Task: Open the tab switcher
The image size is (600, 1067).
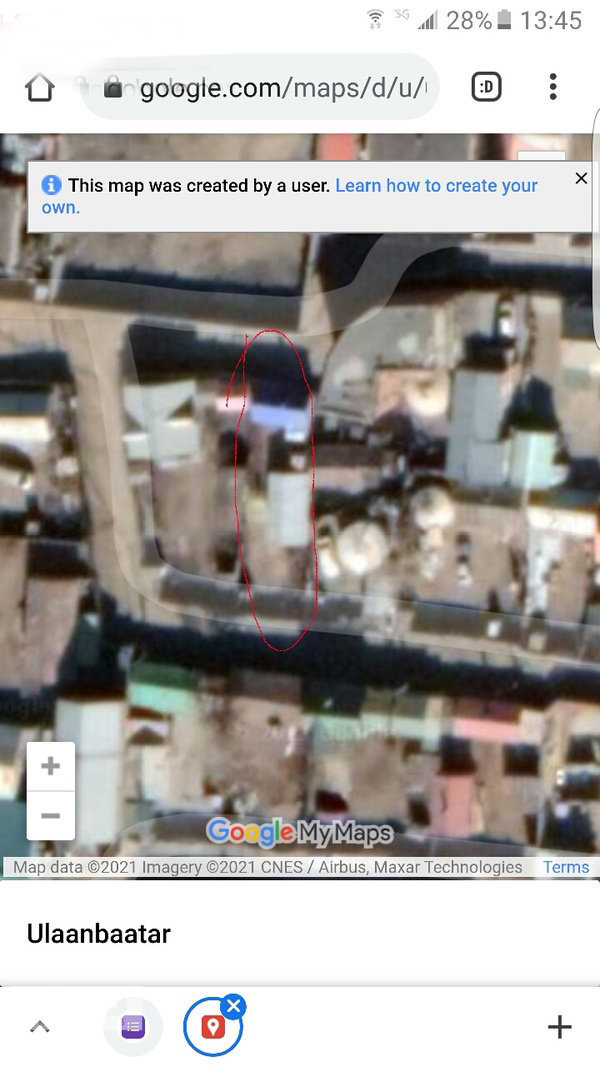Action: pos(486,88)
